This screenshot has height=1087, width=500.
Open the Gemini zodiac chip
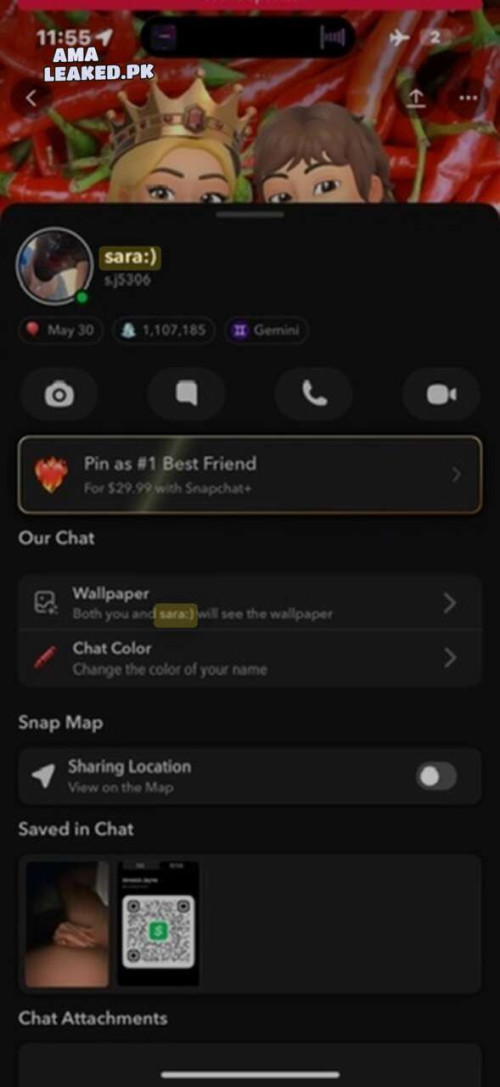266,331
